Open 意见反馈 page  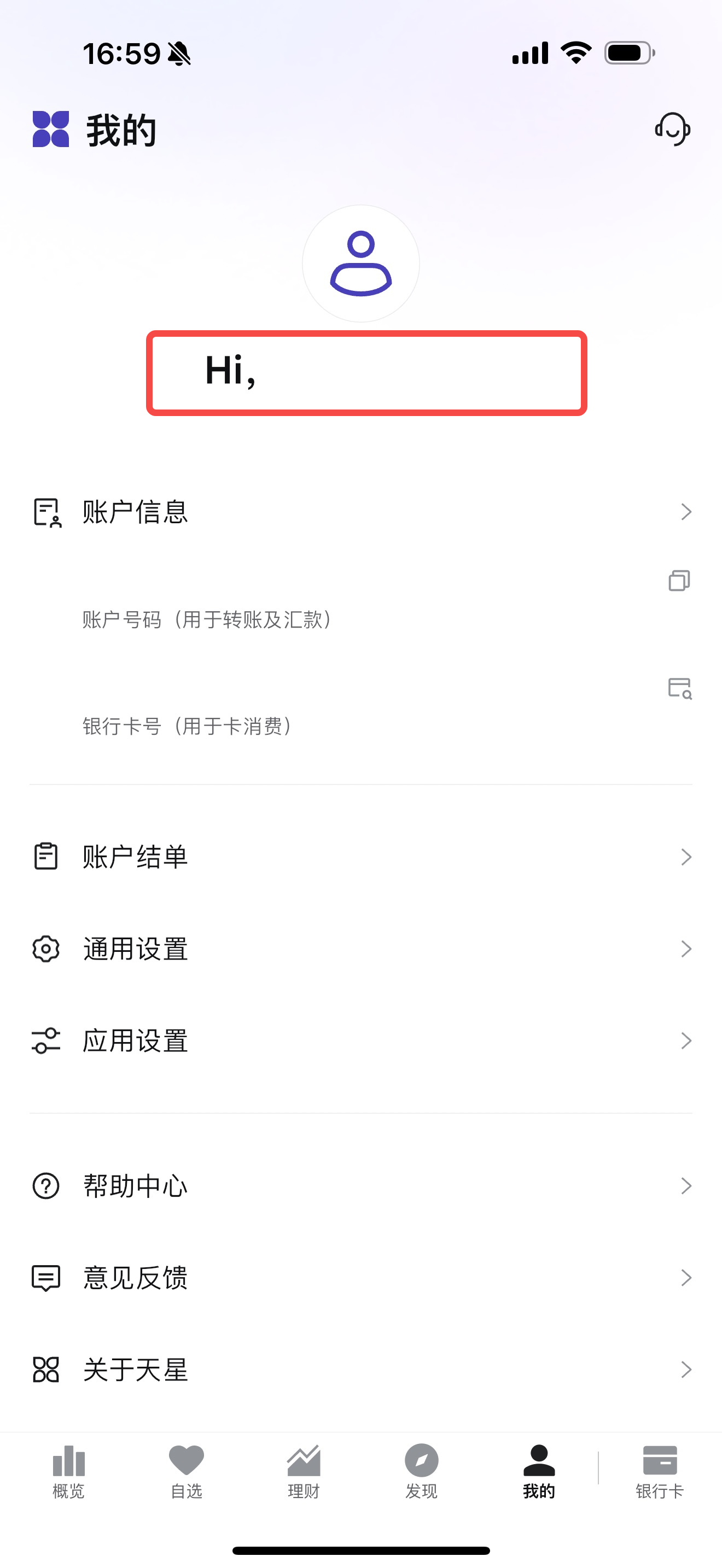(360, 1278)
